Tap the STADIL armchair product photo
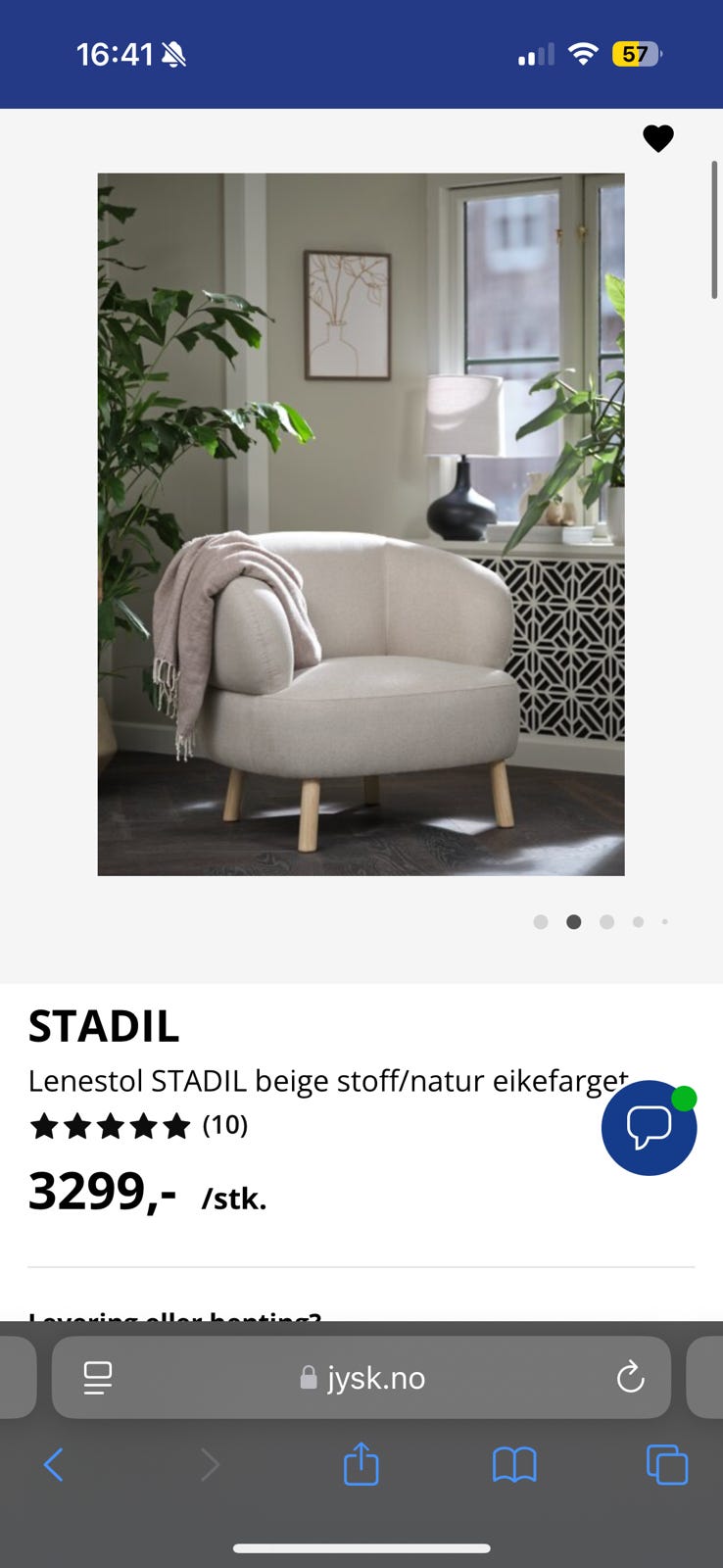This screenshot has height=1568, width=723. [361, 523]
